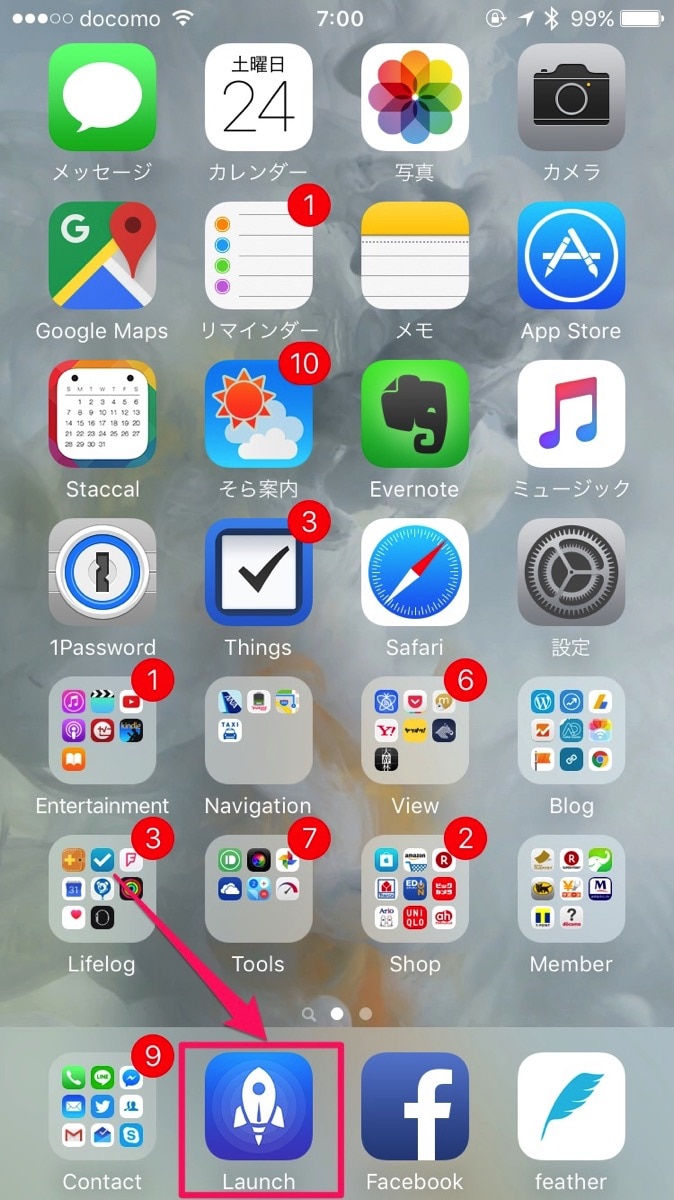This screenshot has width=674, height=1200.
Task: Open the feather app
Action: pos(571,1105)
